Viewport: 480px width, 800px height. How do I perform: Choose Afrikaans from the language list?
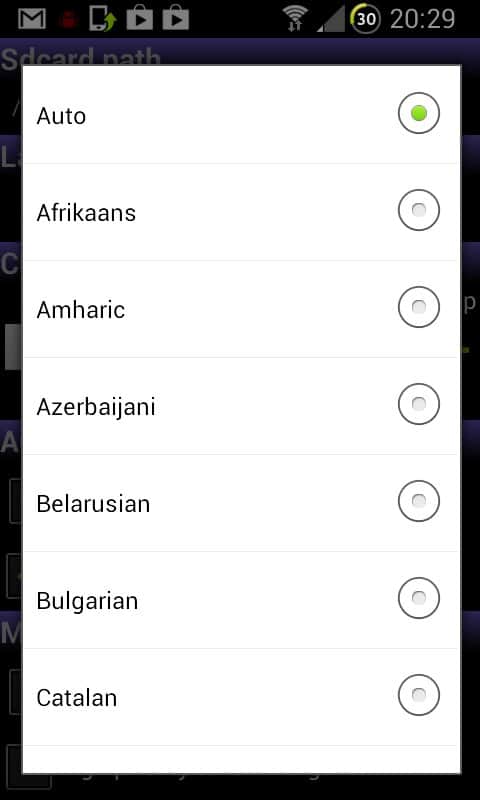[241, 212]
